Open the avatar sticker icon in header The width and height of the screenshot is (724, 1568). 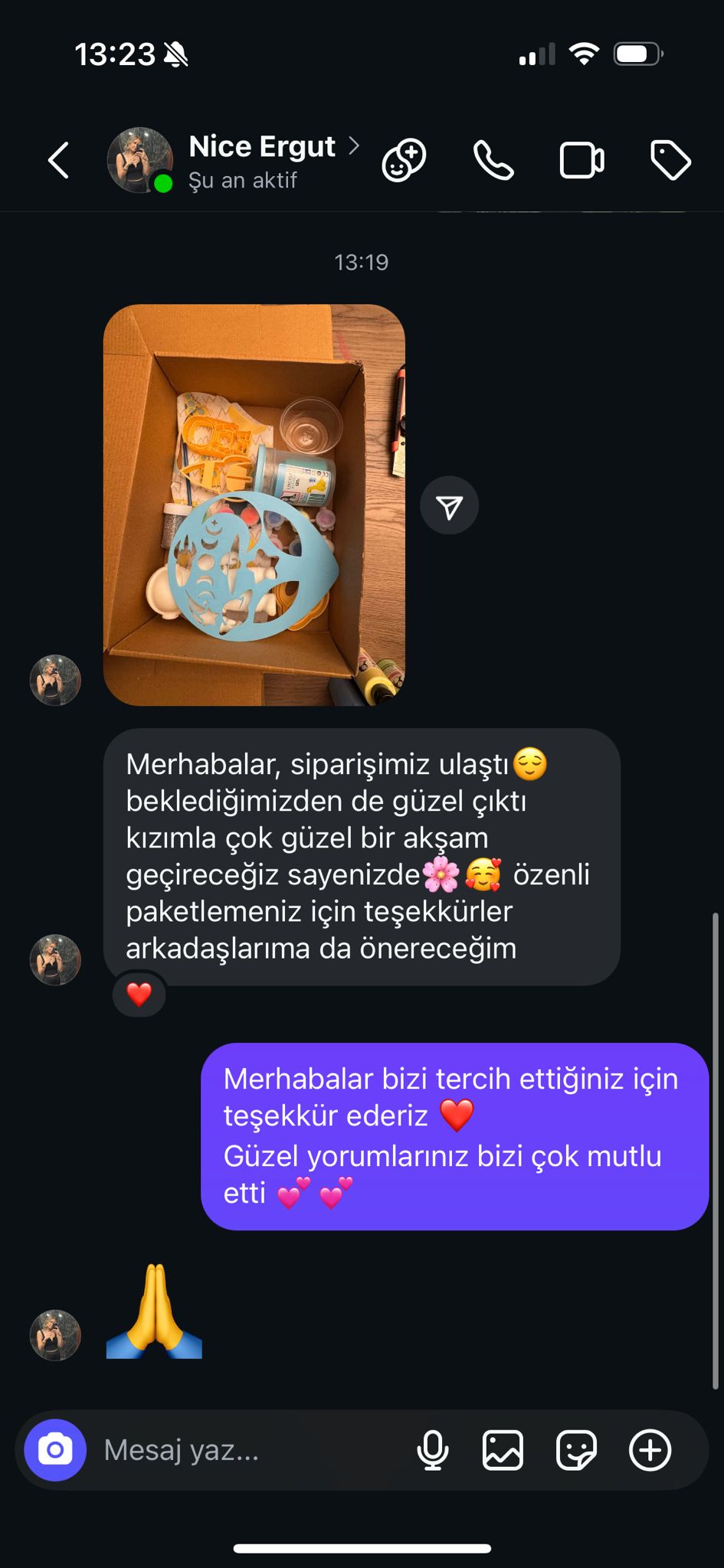click(404, 160)
